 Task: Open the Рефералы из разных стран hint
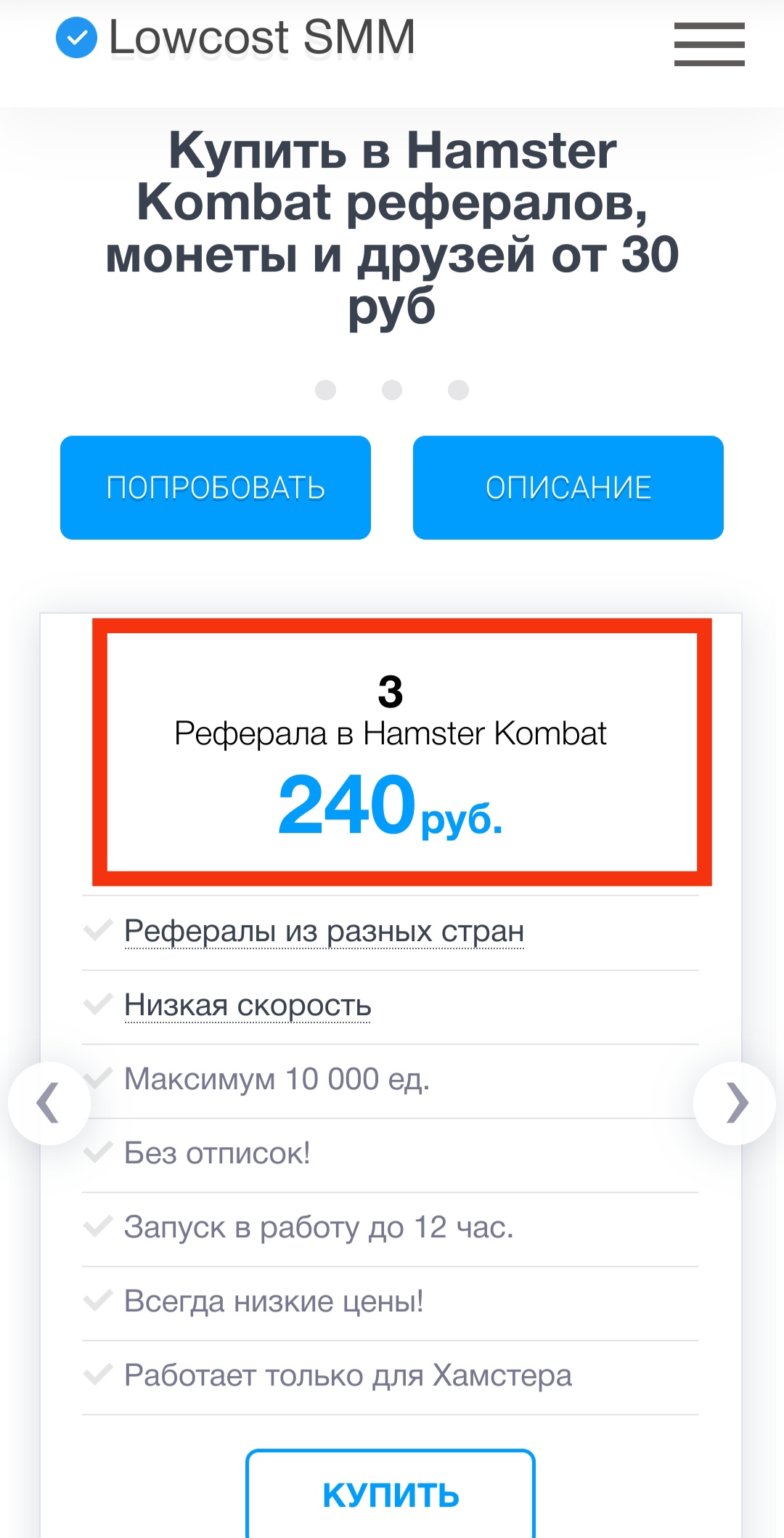(x=324, y=931)
